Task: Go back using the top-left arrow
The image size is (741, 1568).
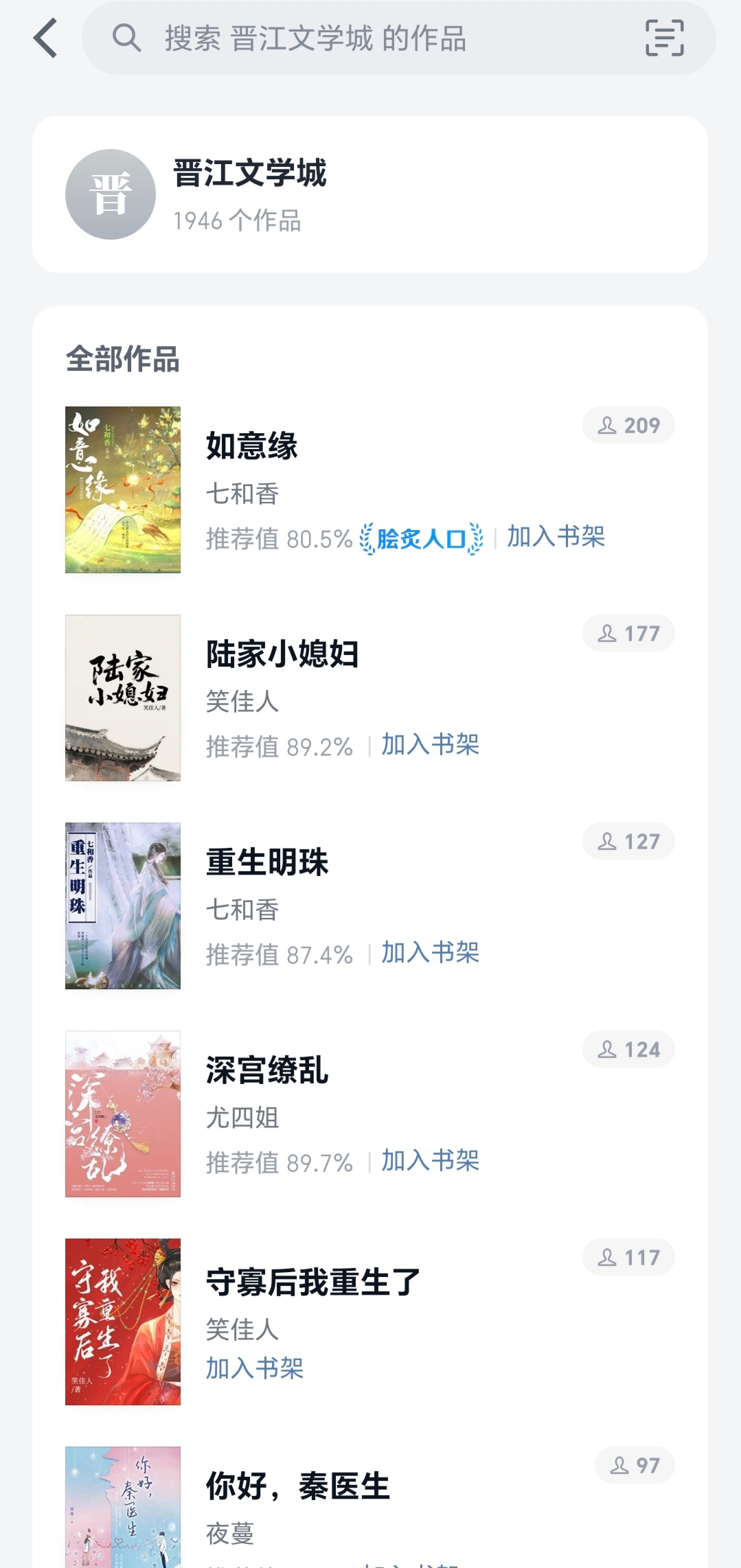Action: (x=45, y=38)
